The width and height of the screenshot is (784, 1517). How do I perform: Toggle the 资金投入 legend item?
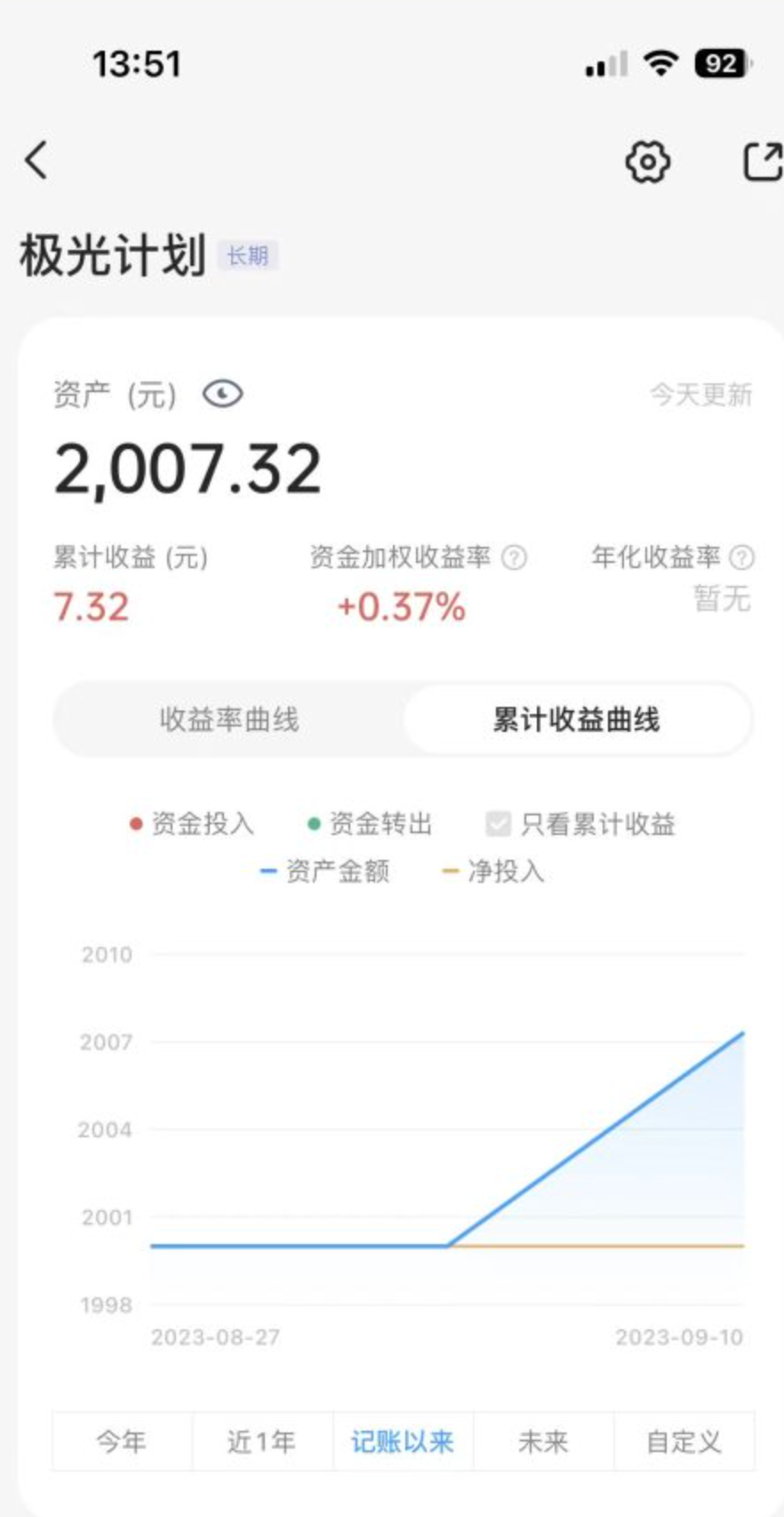tap(192, 823)
